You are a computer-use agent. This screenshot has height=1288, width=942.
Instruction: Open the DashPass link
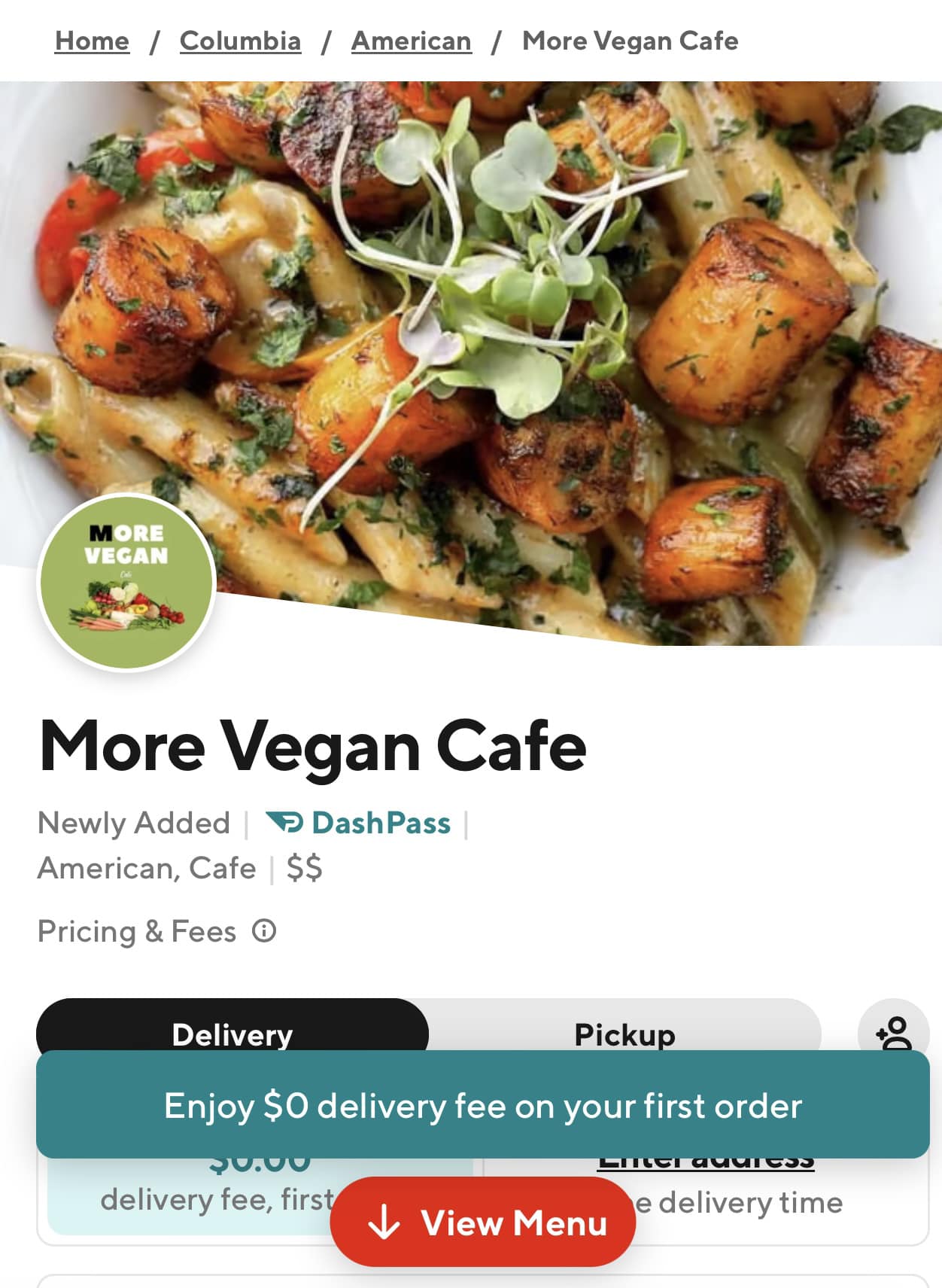point(359,823)
